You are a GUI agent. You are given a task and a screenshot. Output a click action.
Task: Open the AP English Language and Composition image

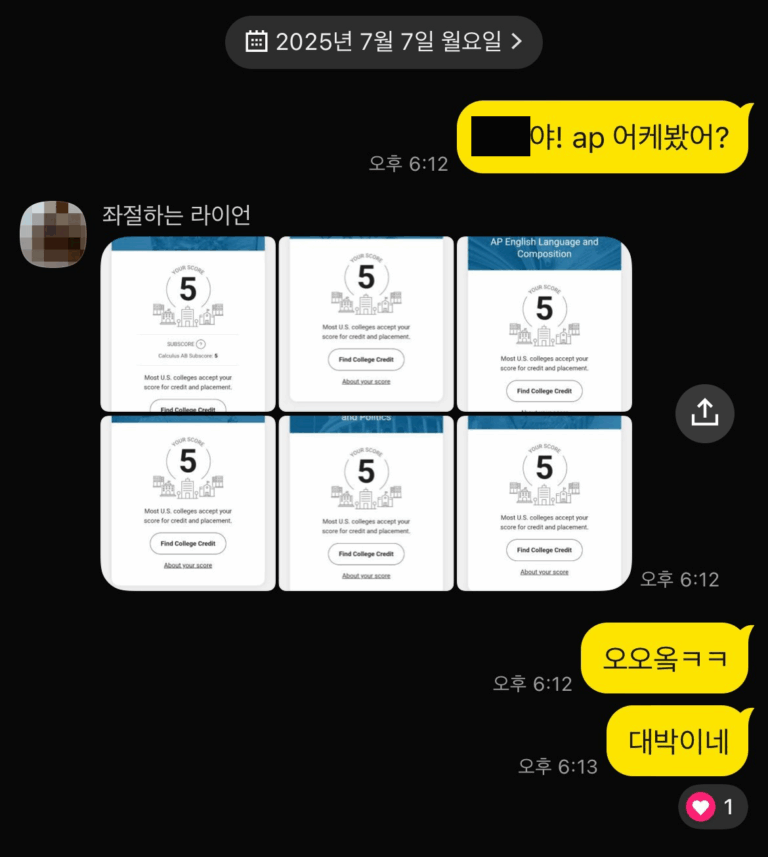coord(544,324)
